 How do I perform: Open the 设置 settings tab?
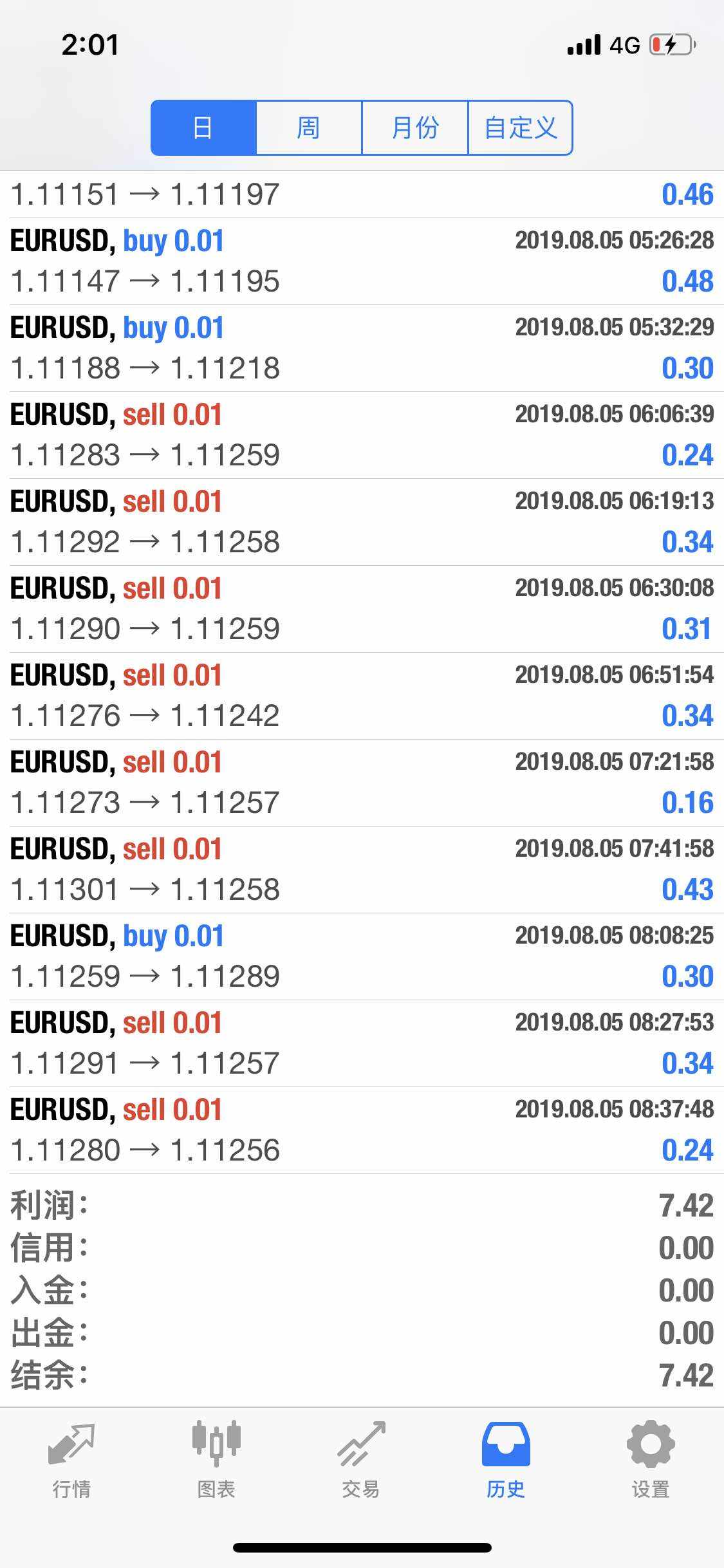[651, 1460]
